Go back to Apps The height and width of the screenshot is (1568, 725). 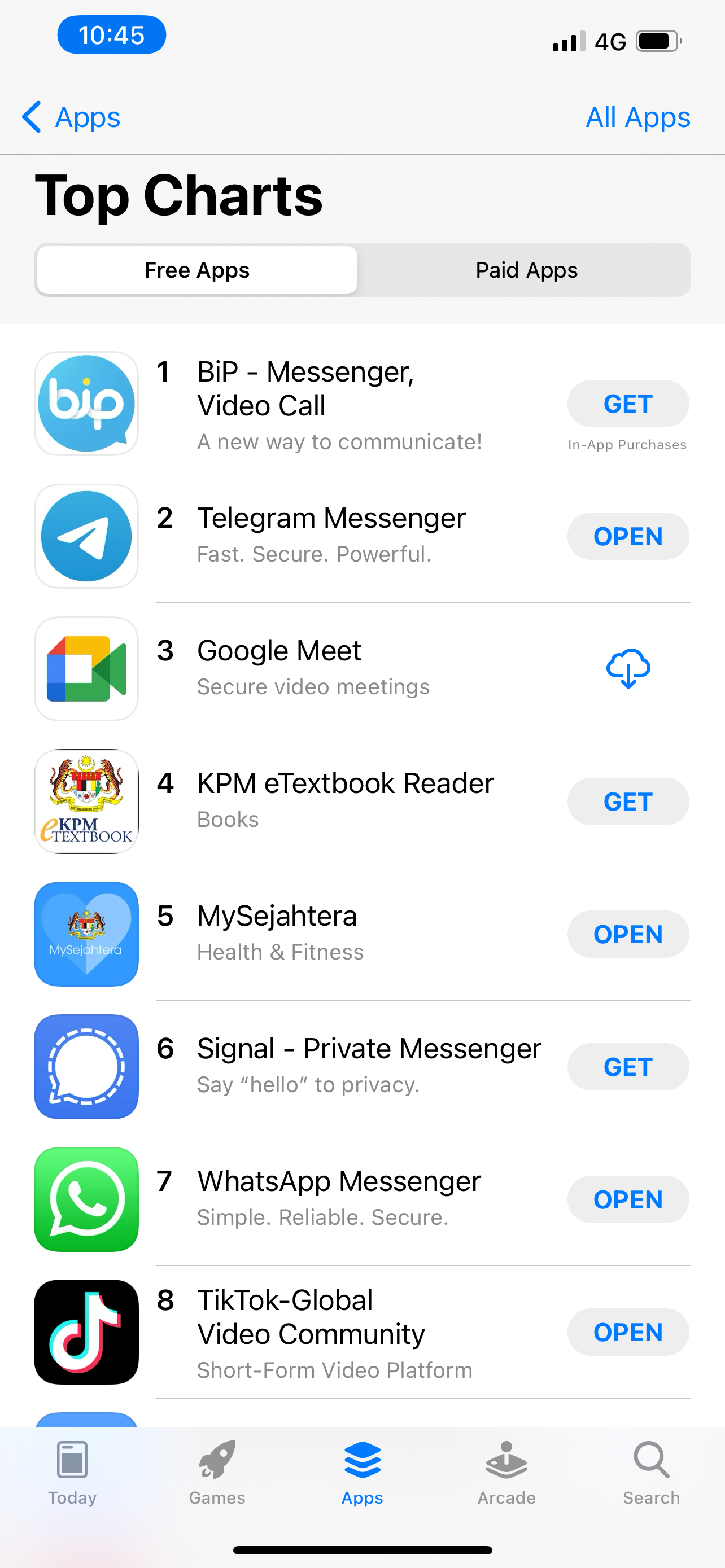coord(72,117)
